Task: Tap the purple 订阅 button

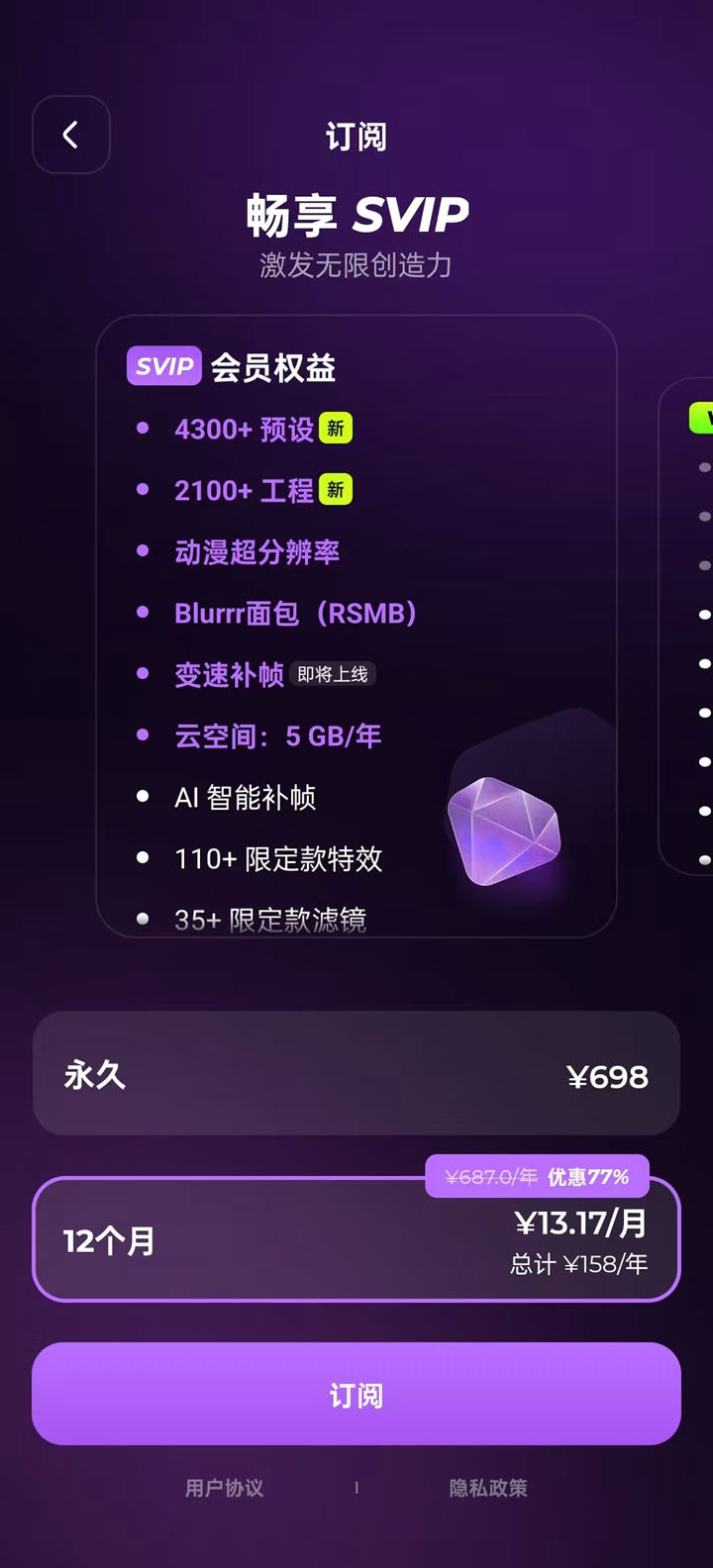Action: [x=356, y=1394]
